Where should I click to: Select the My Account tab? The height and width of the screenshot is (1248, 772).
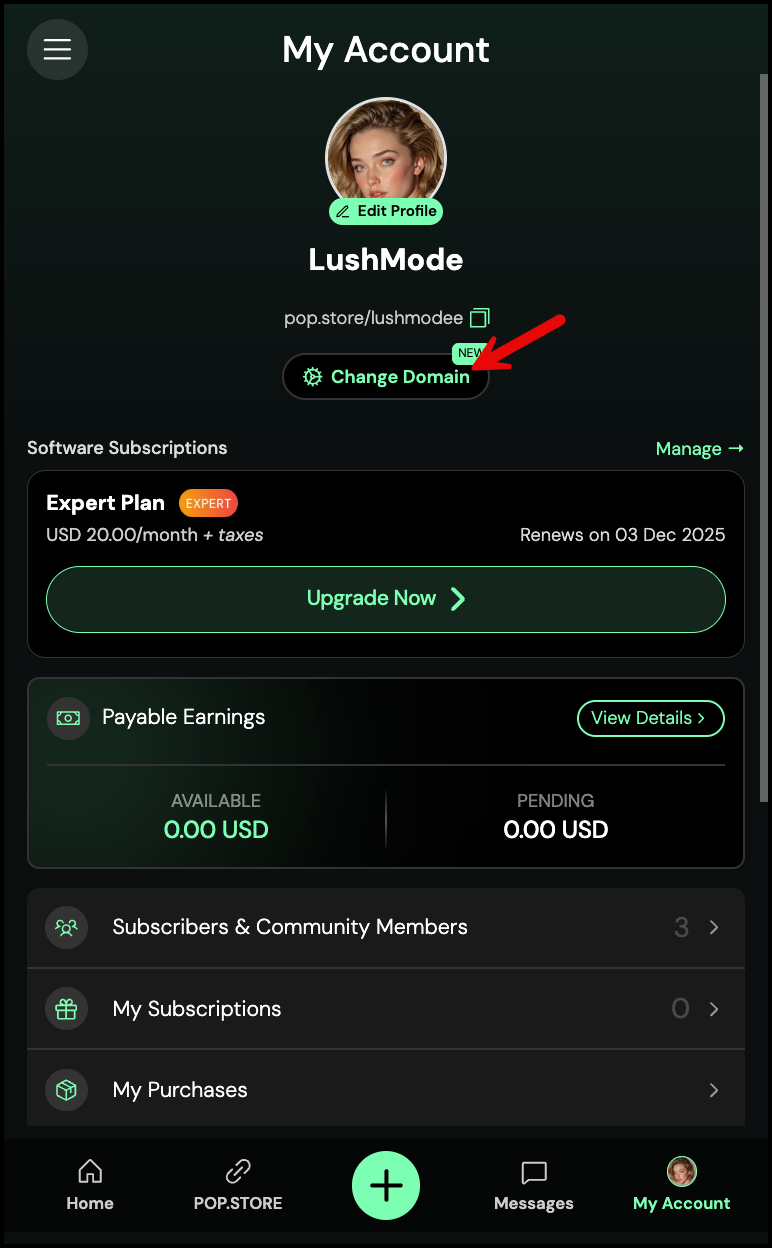(x=682, y=1186)
